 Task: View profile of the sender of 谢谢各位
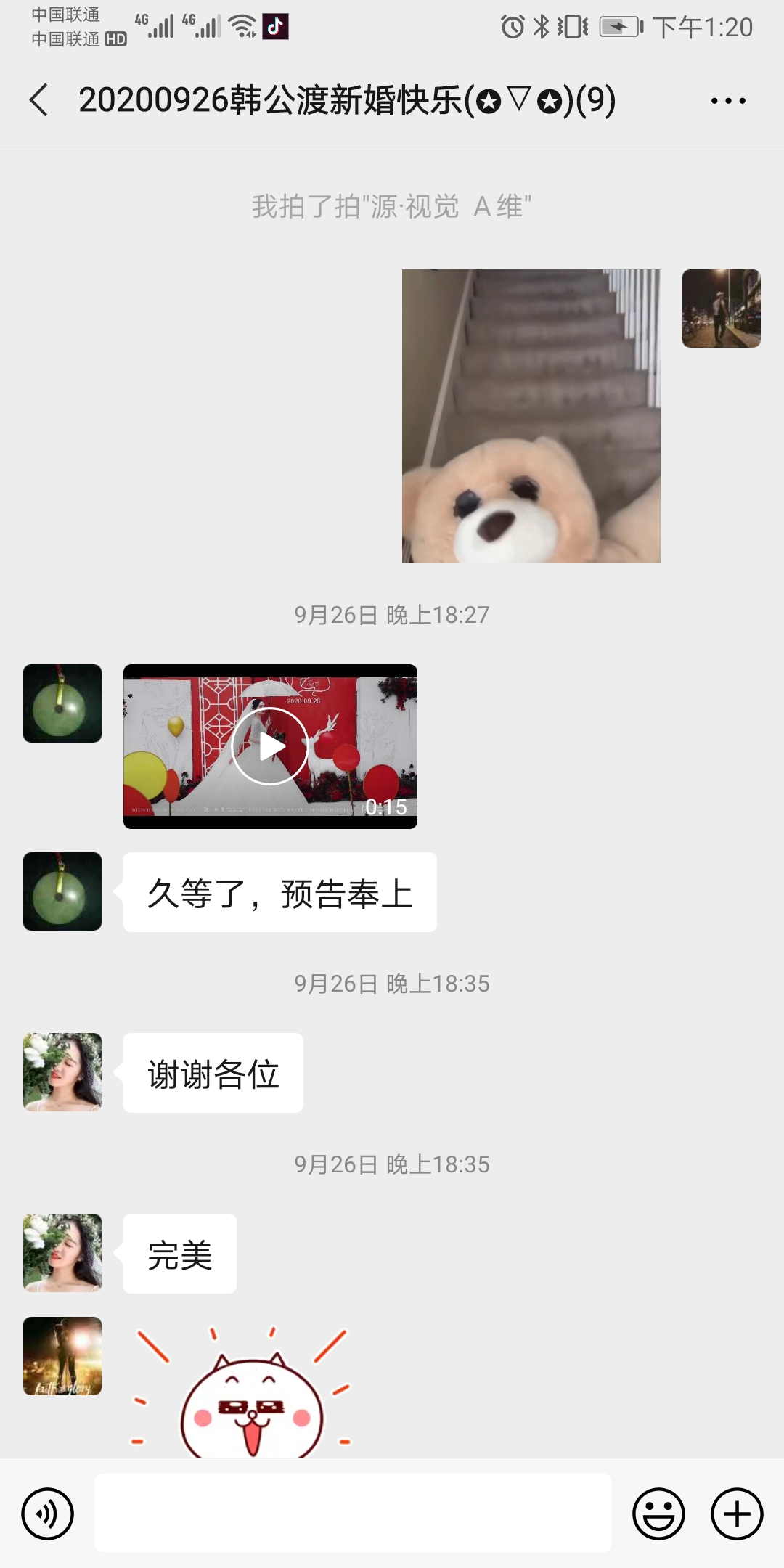62,1072
